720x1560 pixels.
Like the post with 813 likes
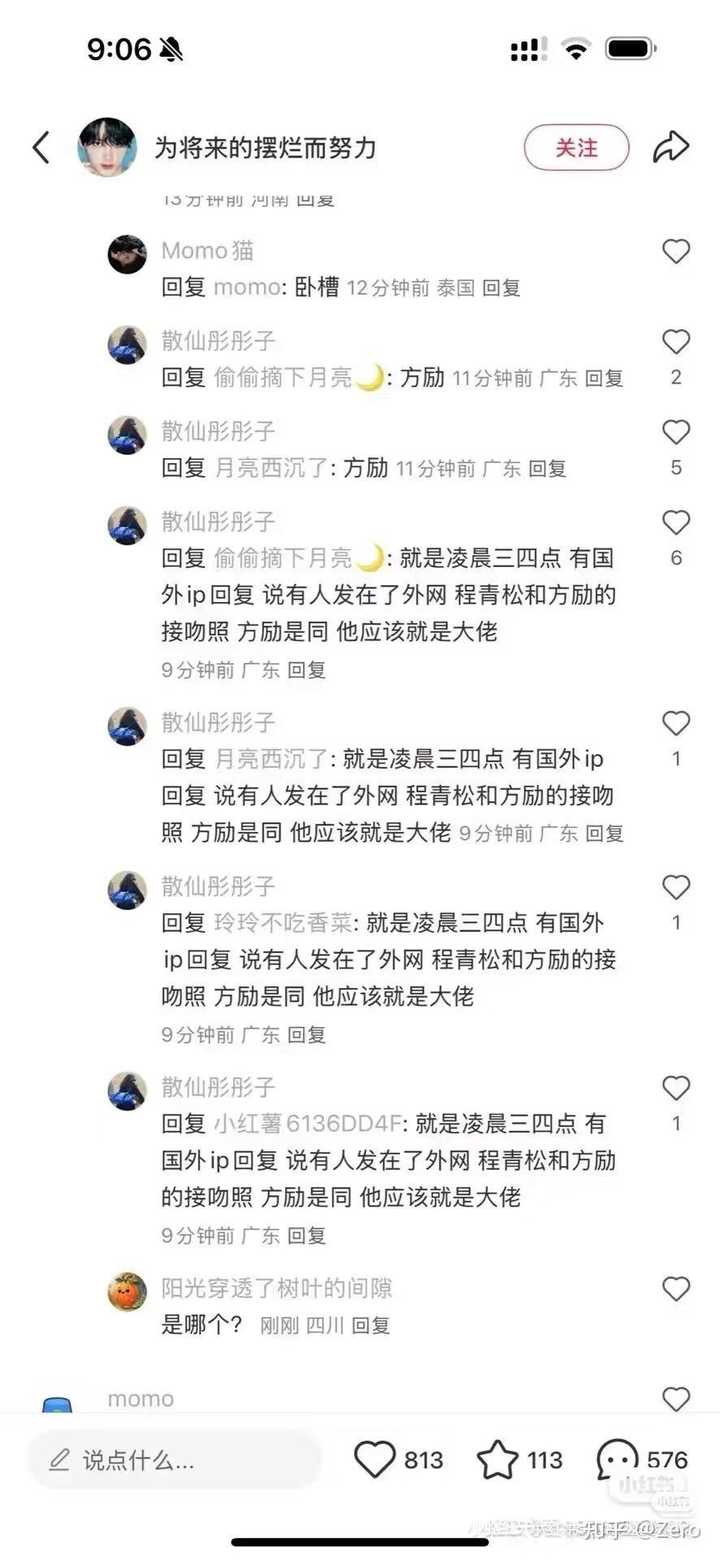tap(376, 1460)
